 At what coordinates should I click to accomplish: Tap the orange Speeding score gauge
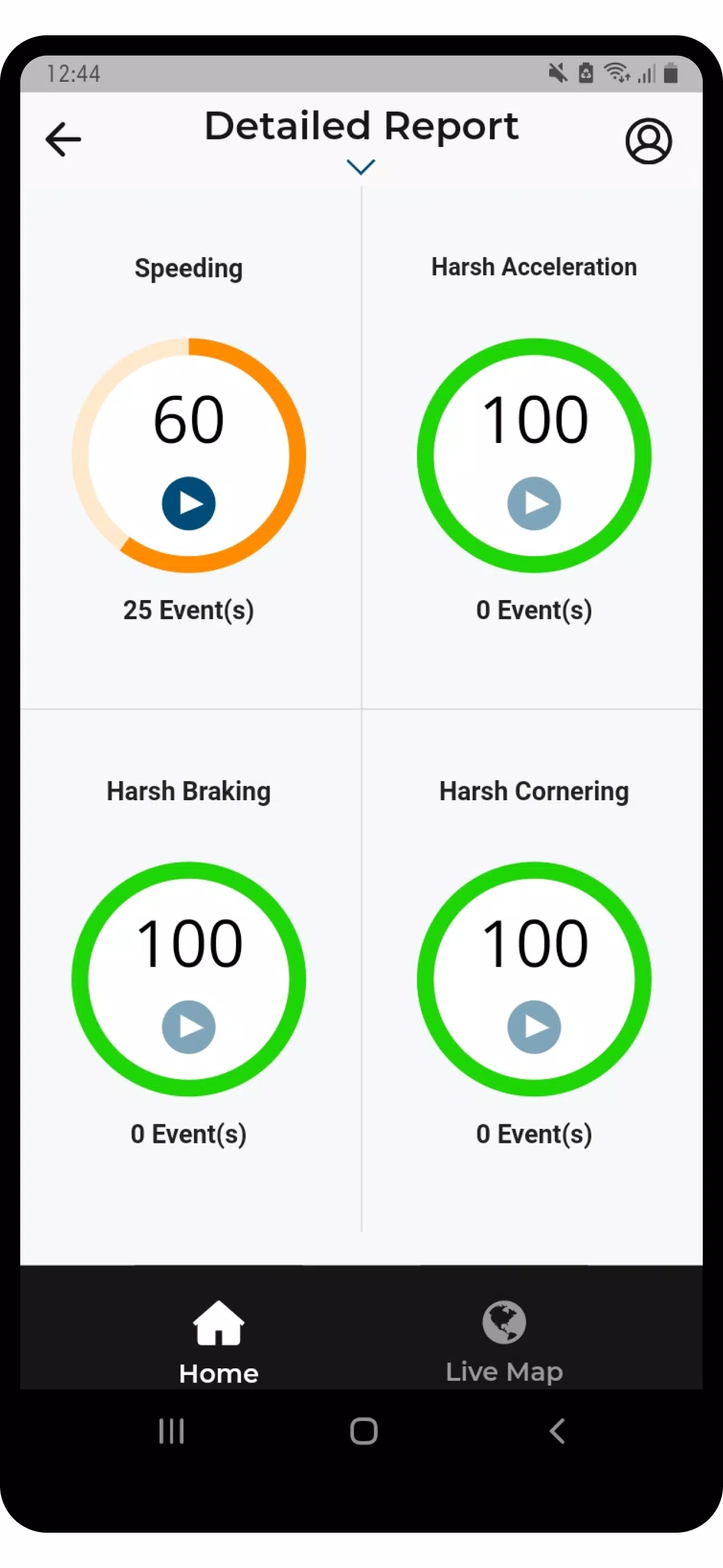(x=189, y=455)
